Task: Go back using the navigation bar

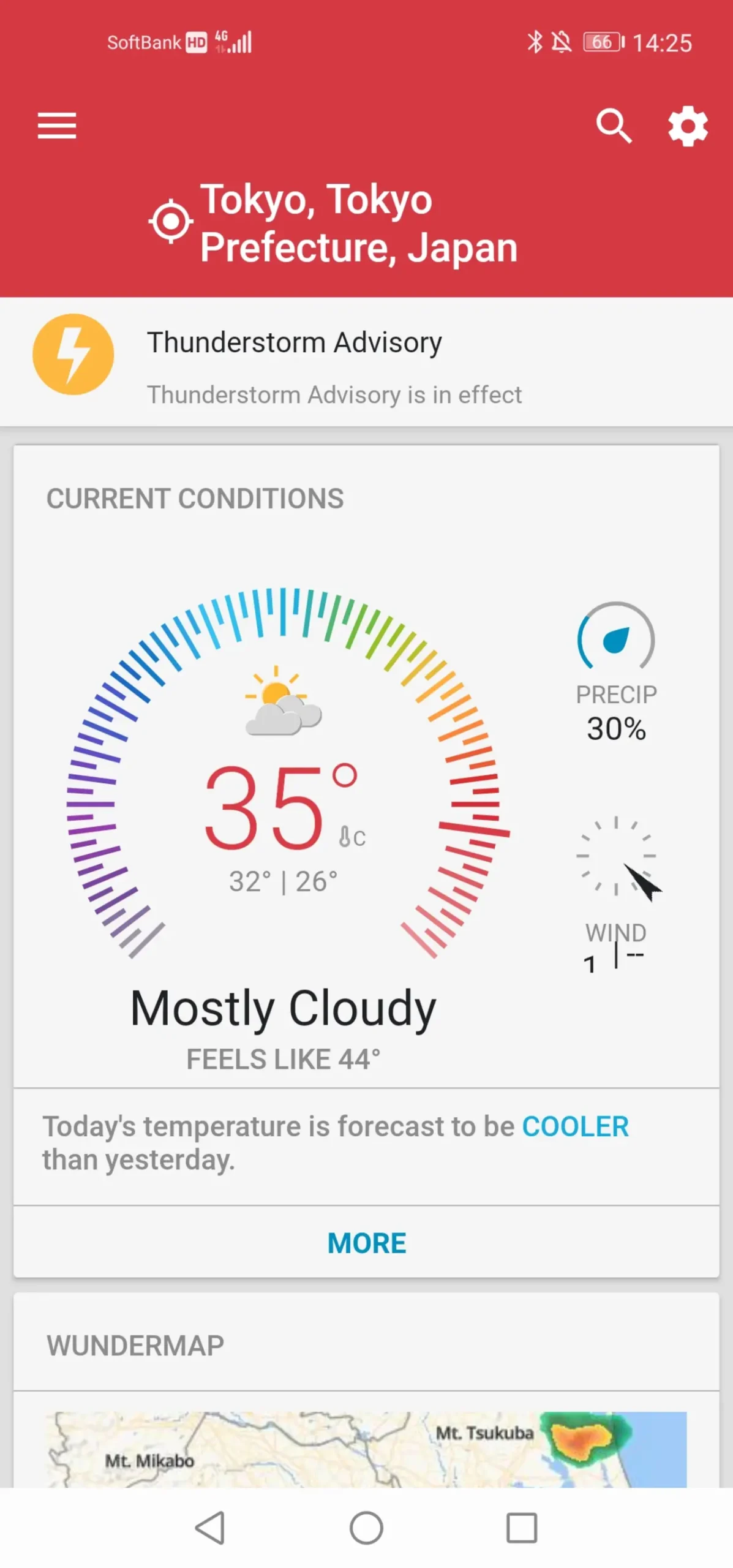Action: click(x=210, y=1528)
